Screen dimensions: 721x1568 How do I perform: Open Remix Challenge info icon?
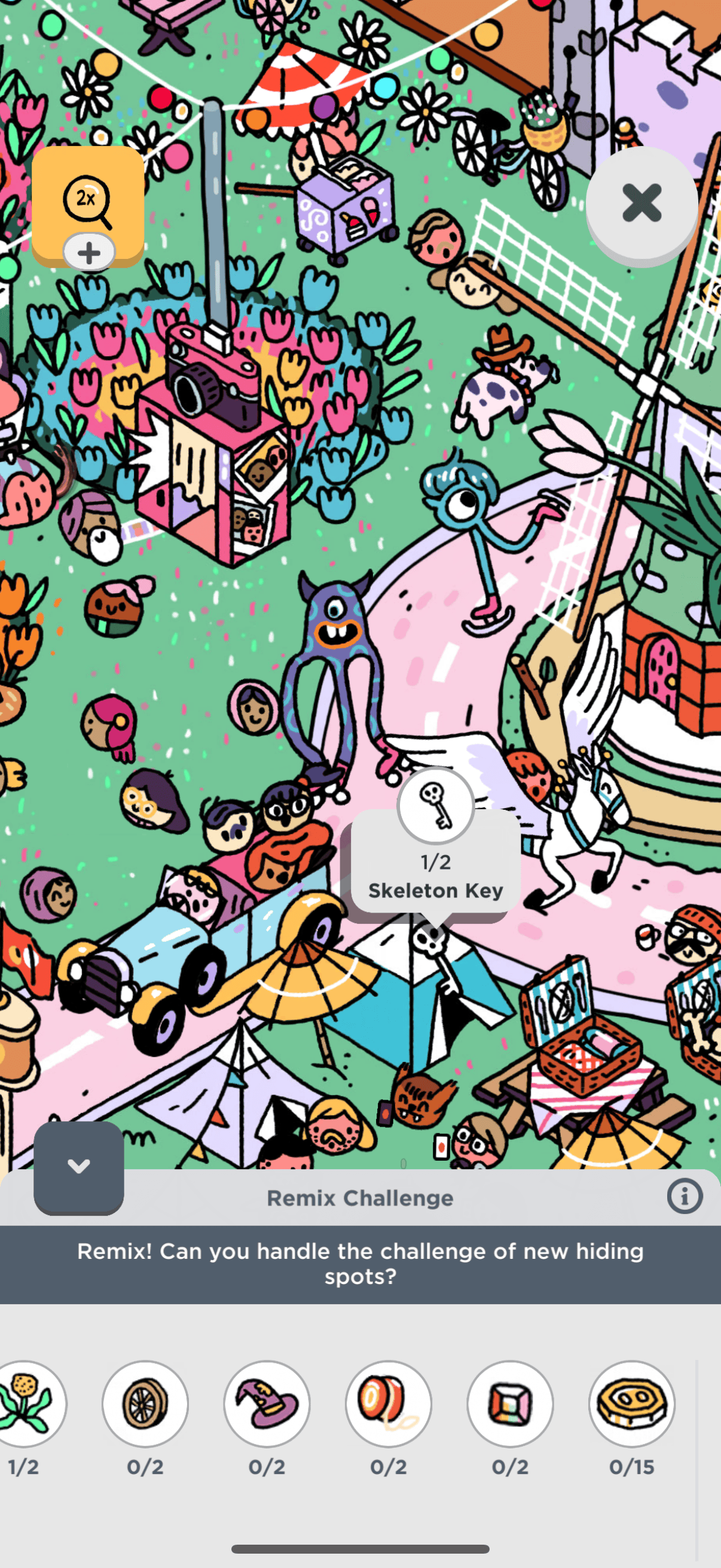pyautogui.click(x=685, y=1197)
